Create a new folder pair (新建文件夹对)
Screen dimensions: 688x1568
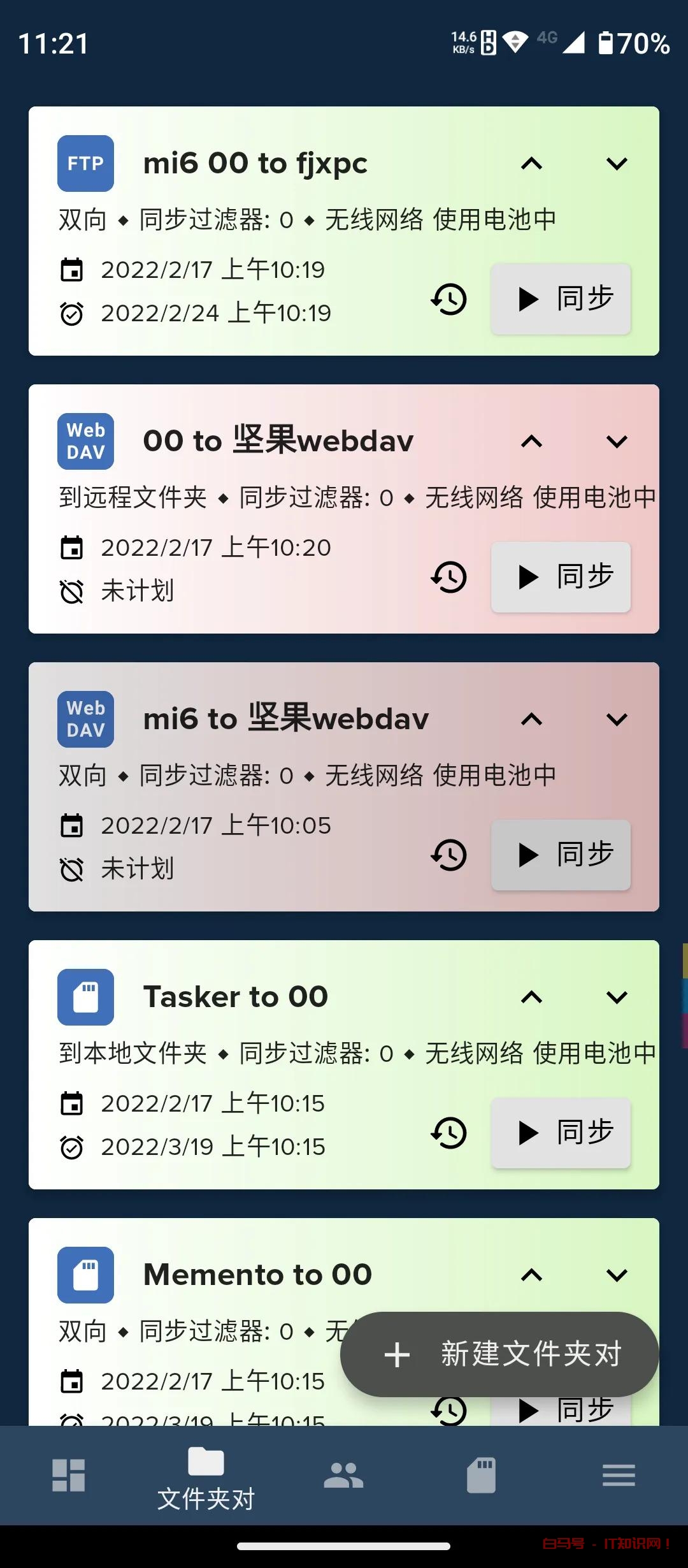click(499, 1354)
